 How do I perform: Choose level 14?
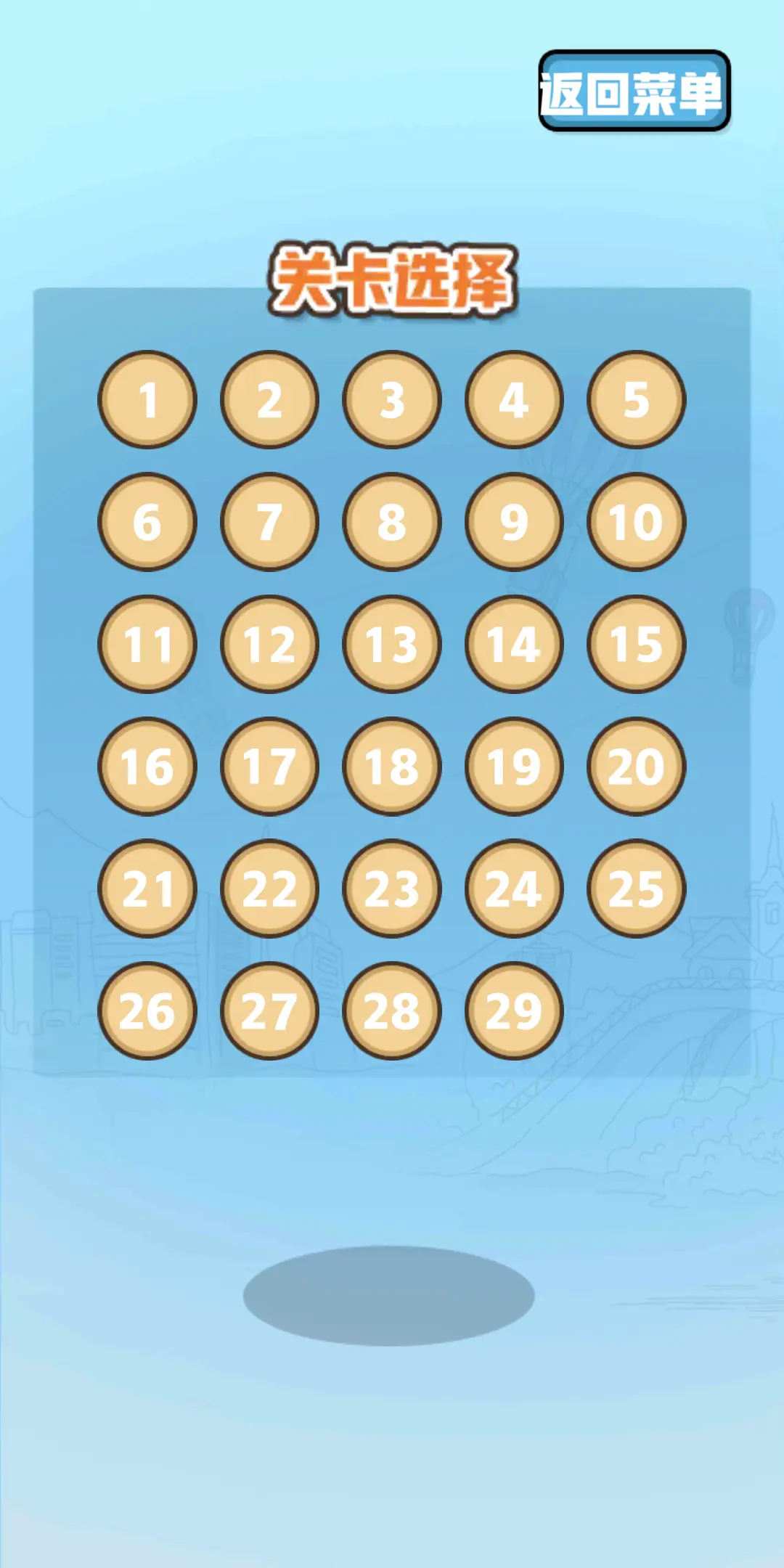click(x=514, y=644)
